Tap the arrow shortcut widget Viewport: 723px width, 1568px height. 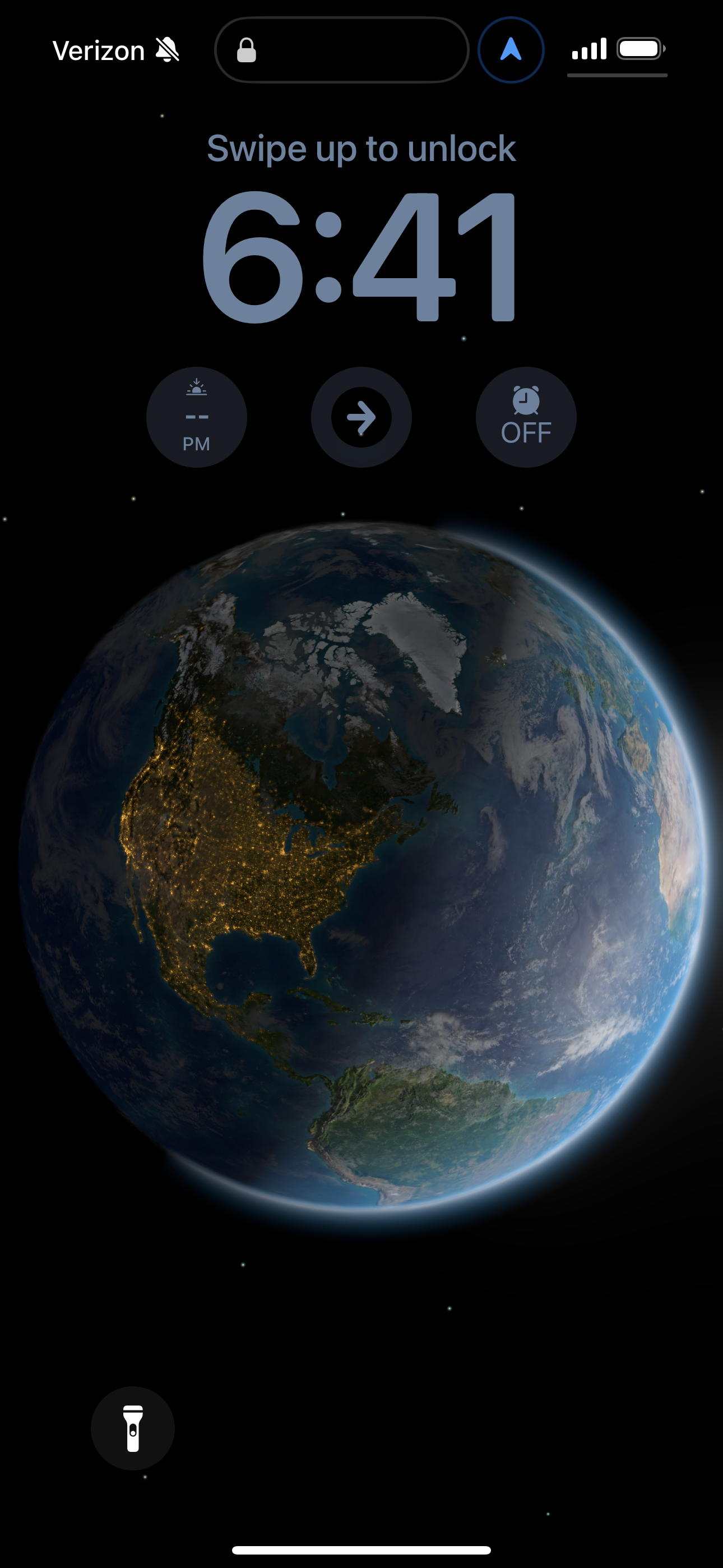361,417
